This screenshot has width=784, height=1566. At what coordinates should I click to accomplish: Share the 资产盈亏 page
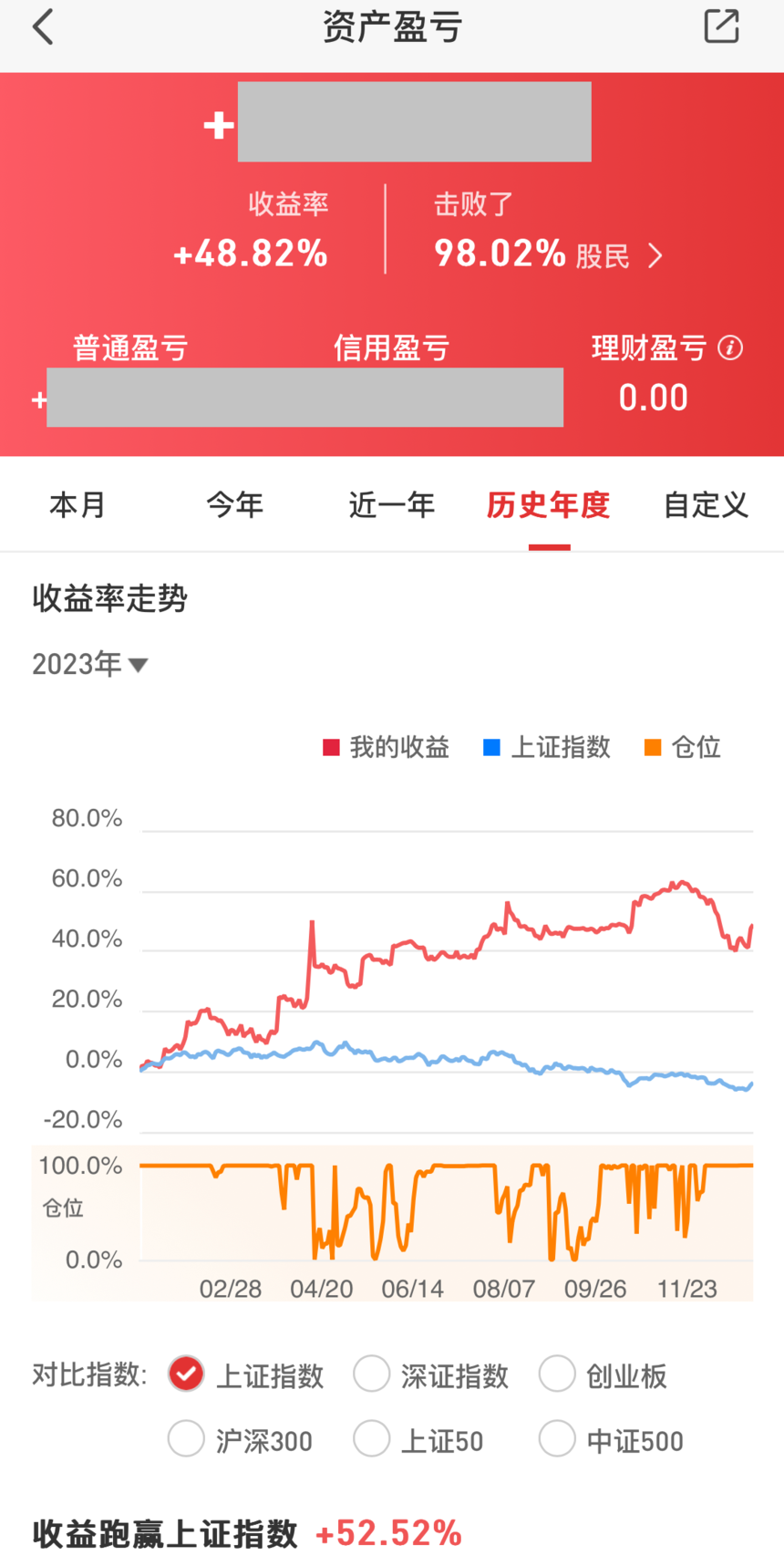[x=721, y=26]
